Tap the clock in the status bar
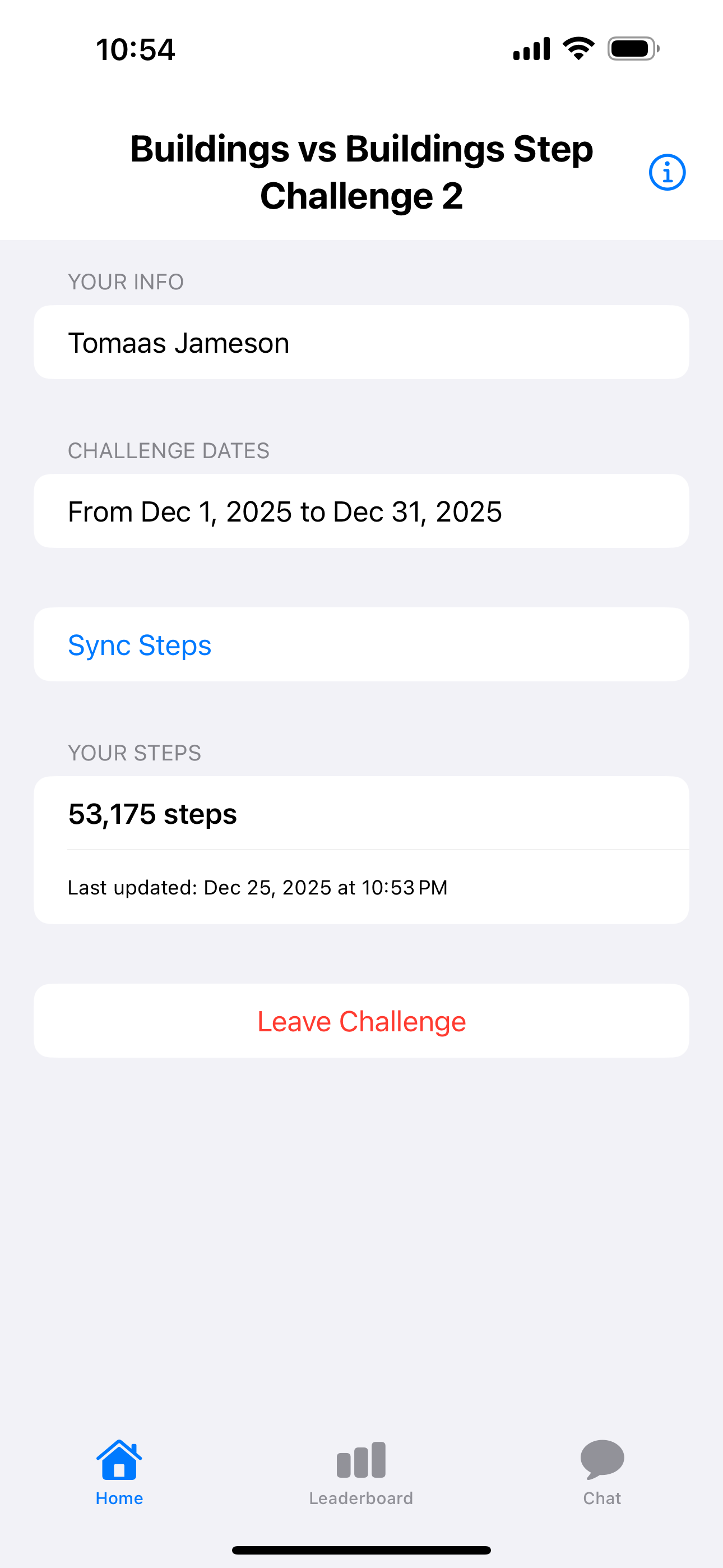The image size is (723, 1568). pyautogui.click(x=135, y=49)
